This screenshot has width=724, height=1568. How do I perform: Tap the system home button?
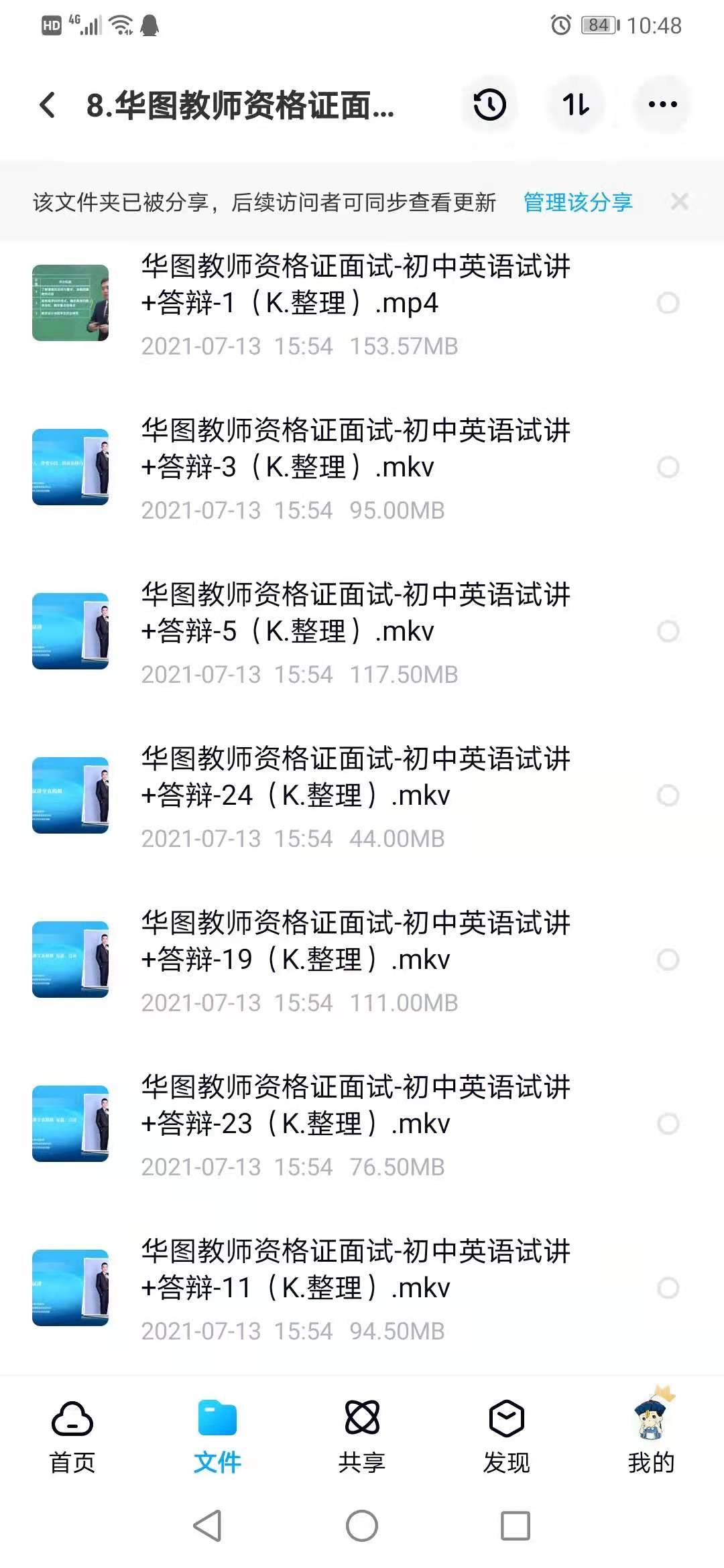click(362, 1526)
